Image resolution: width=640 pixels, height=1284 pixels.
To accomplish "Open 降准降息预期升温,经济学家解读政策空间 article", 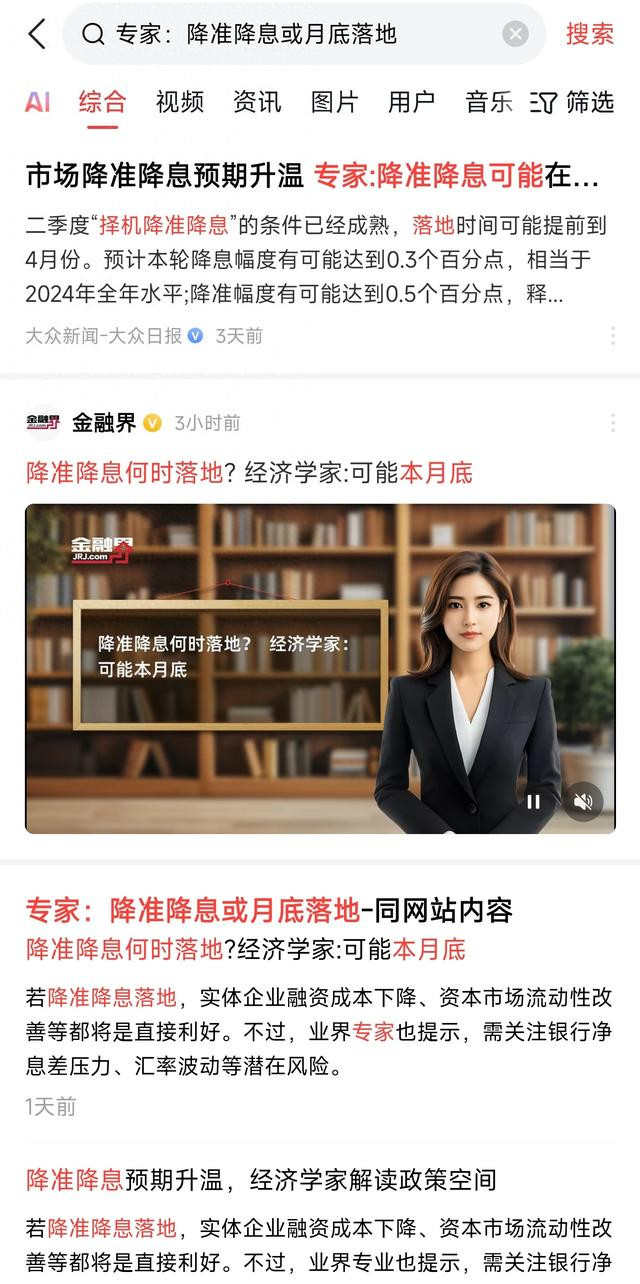I will [x=261, y=1180].
